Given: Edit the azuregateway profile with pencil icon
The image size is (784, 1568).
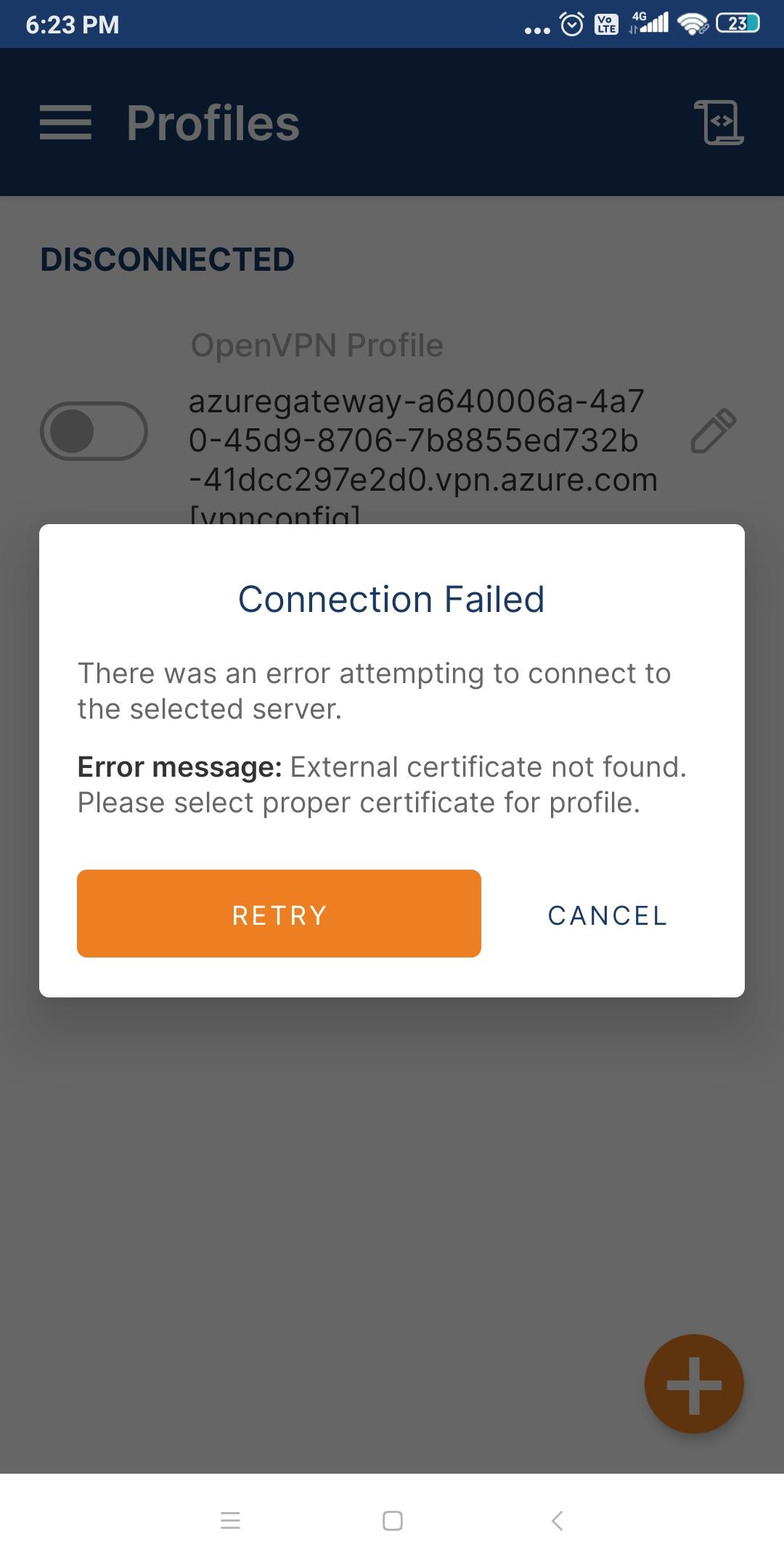Looking at the screenshot, I should [713, 431].
